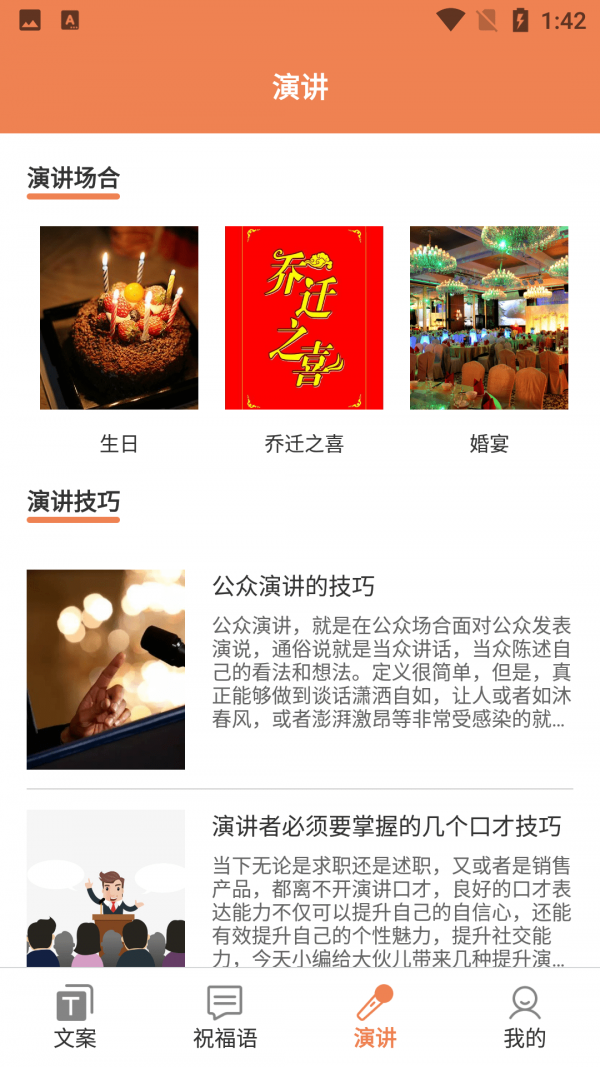The width and height of the screenshot is (600, 1067).
Task: Open the 生日 speech occasion
Action: pyautogui.click(x=119, y=318)
